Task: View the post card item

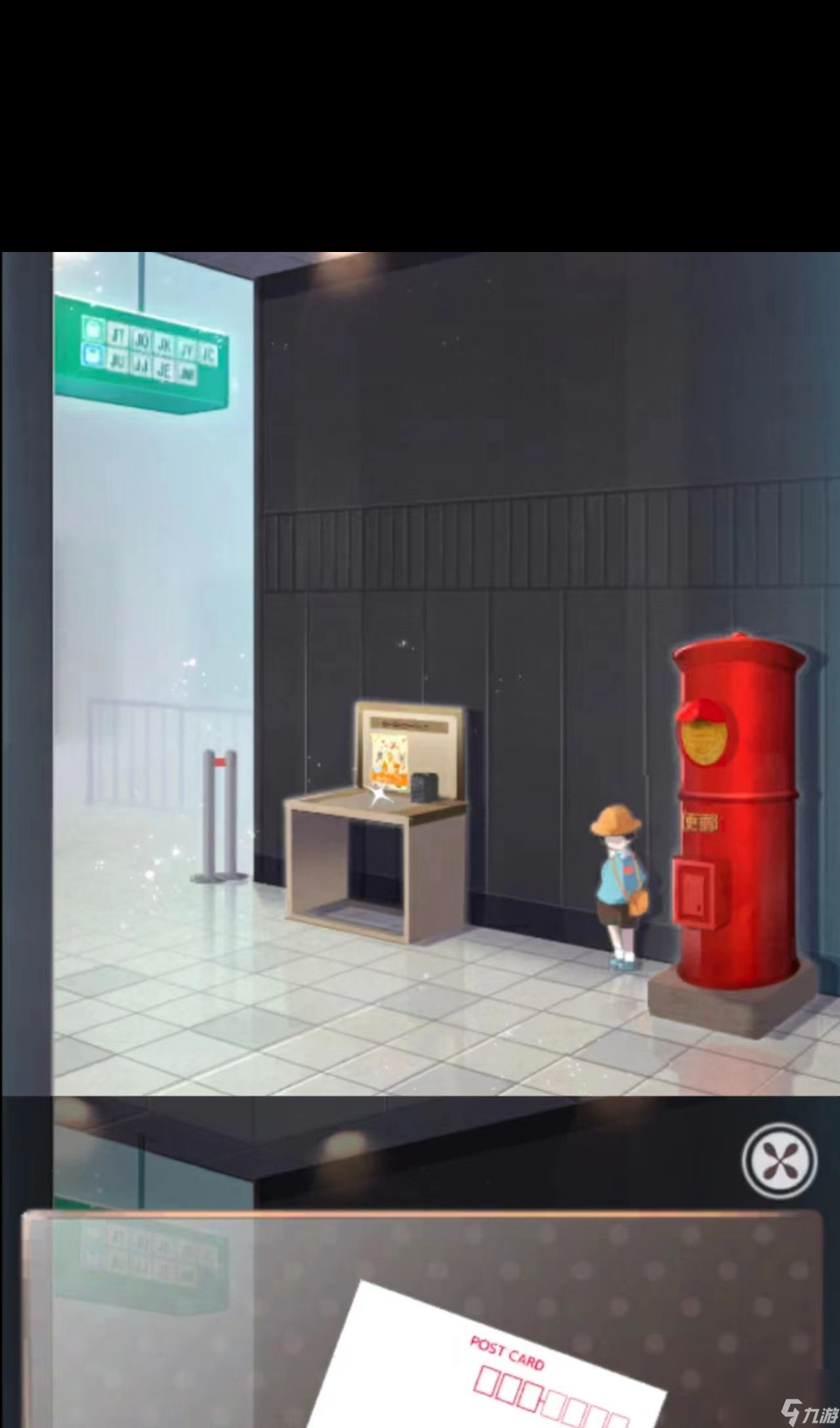Action: [499, 1365]
